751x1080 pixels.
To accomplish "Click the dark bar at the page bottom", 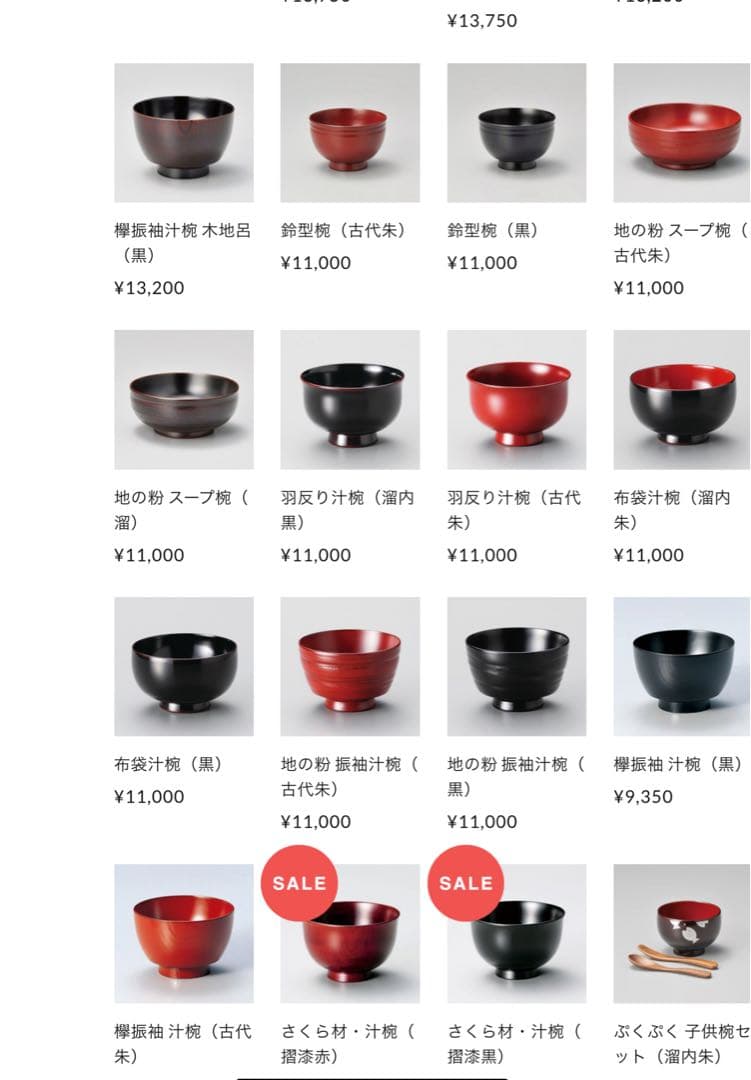I will tap(375, 1077).
